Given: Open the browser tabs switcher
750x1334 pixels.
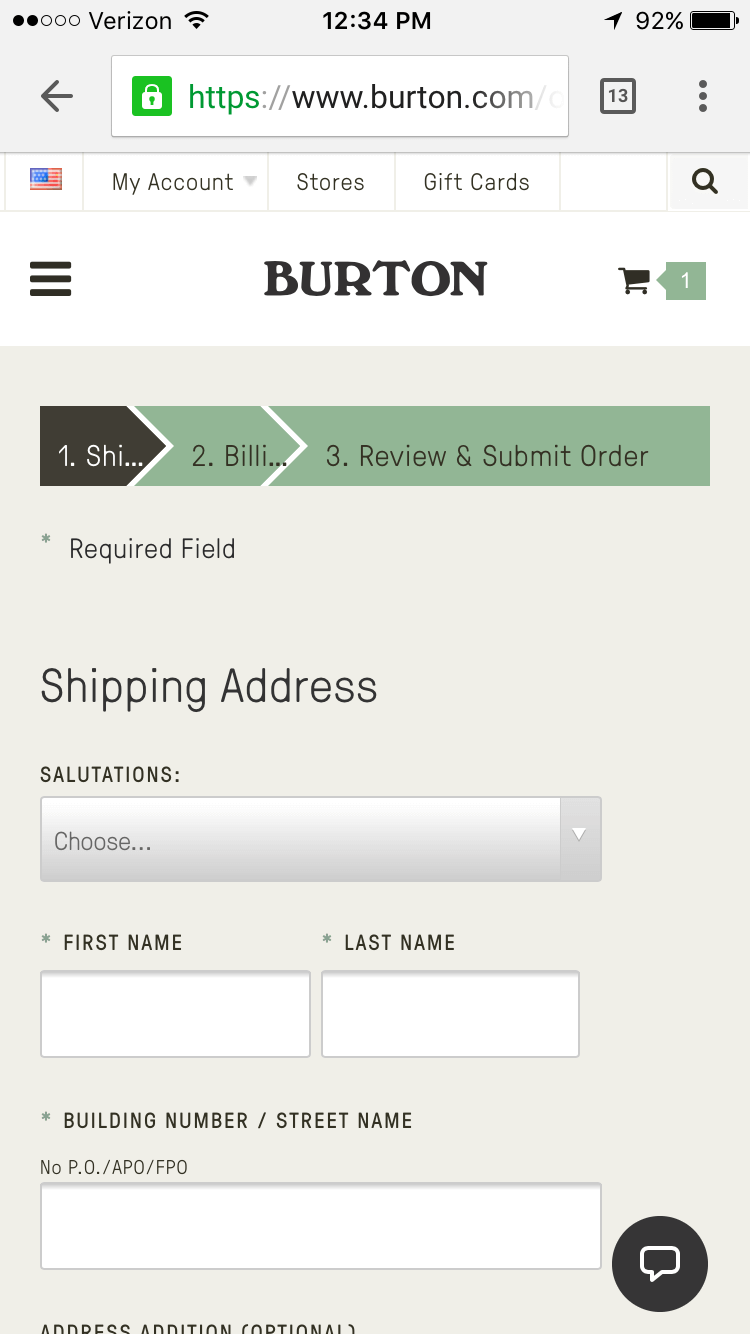Looking at the screenshot, I should coord(617,96).
